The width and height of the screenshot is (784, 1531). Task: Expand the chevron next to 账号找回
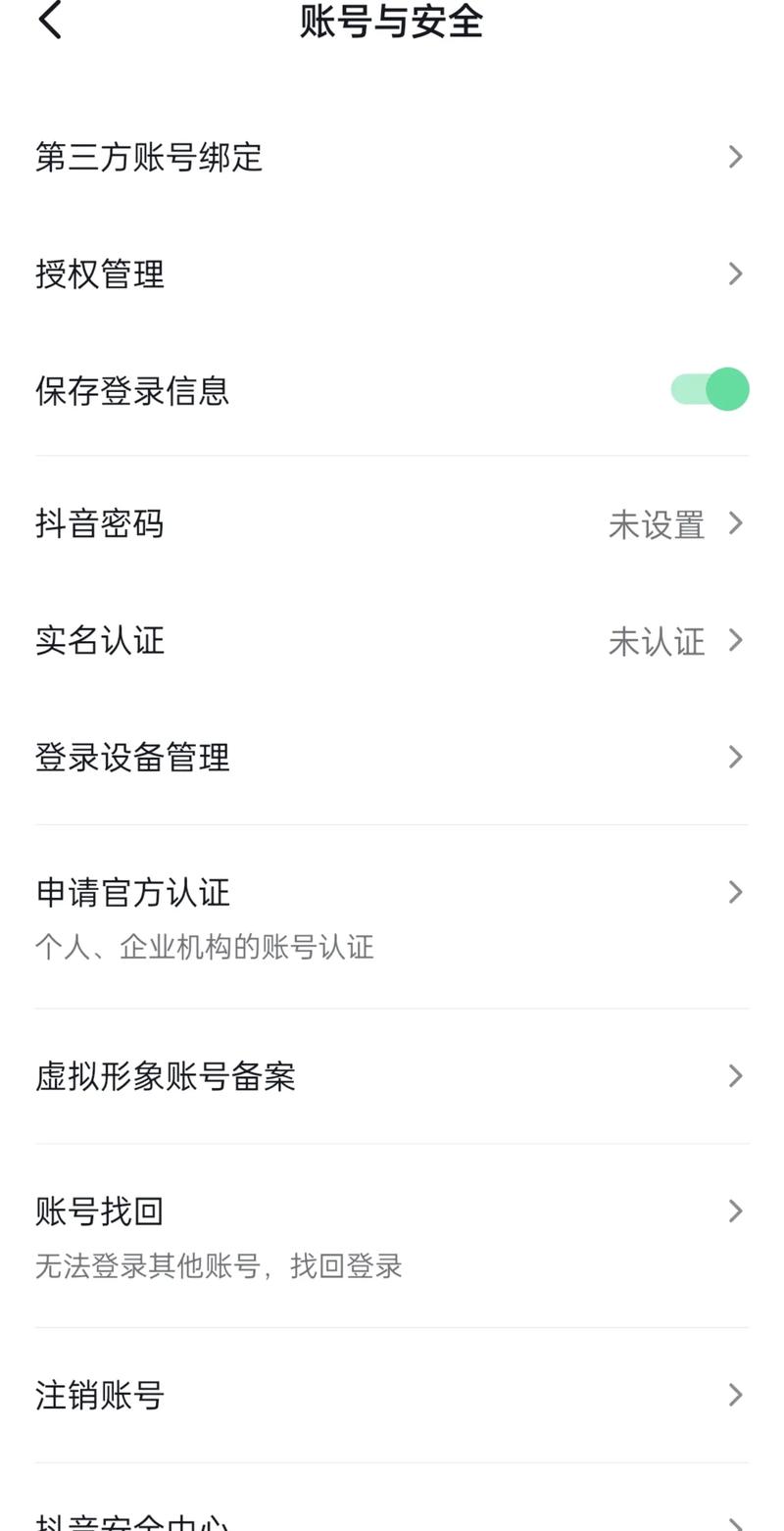(736, 1210)
